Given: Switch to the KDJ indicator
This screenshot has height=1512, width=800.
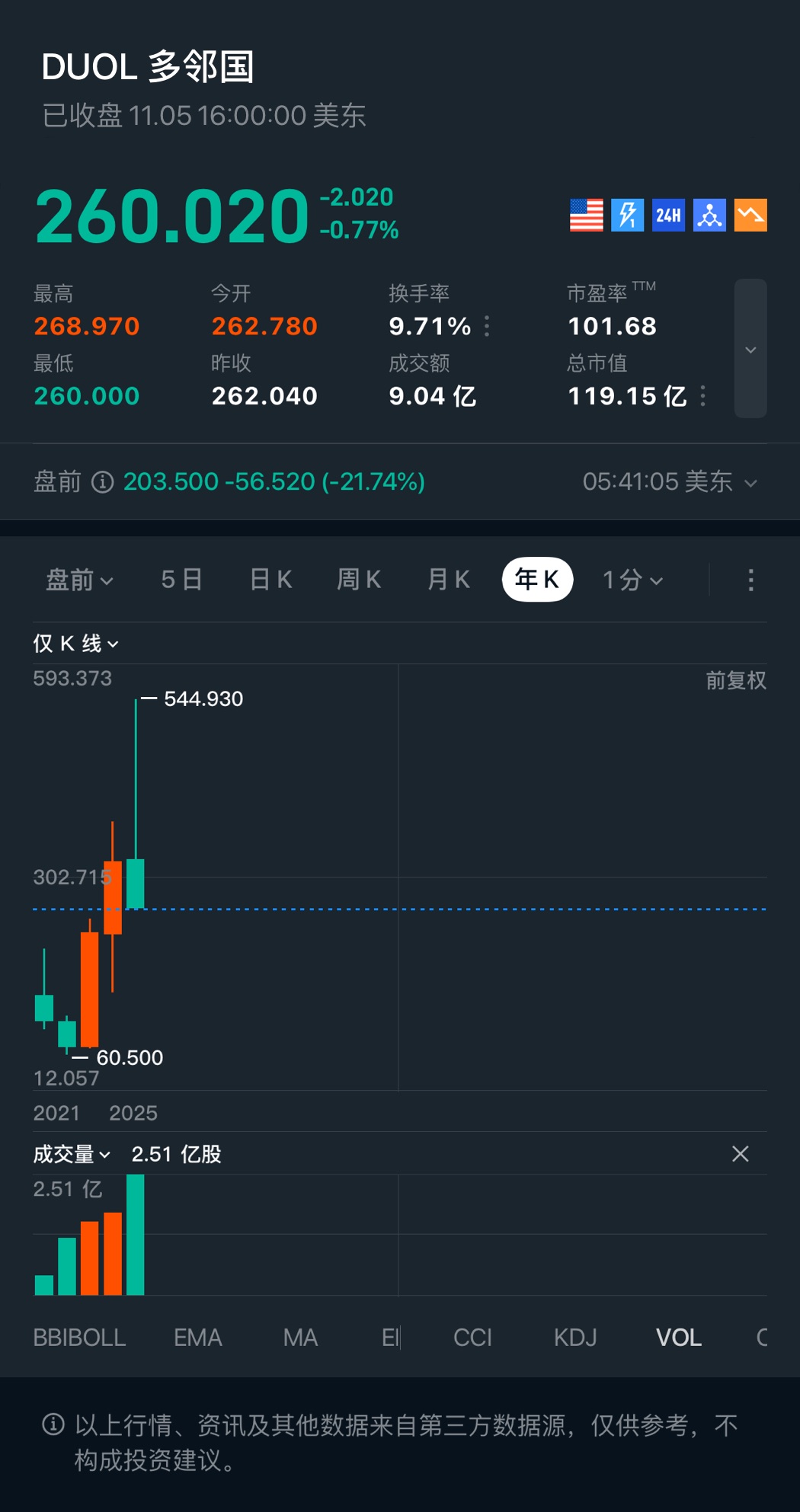Looking at the screenshot, I should point(575,1338).
